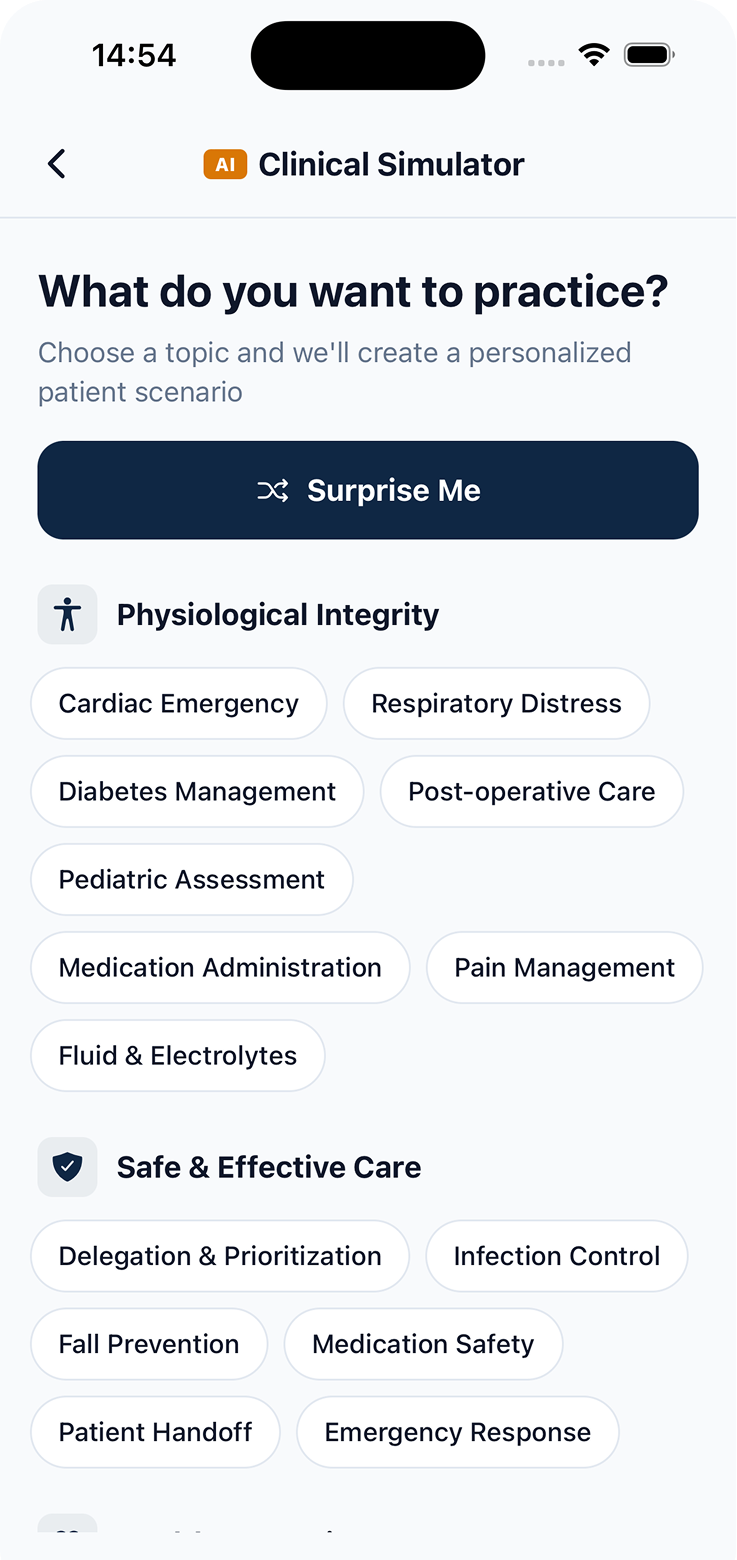Viewport: 737px width, 1560px height.
Task: Tap the shield icon beside Safe & Effective Care
Action: [x=67, y=1166]
